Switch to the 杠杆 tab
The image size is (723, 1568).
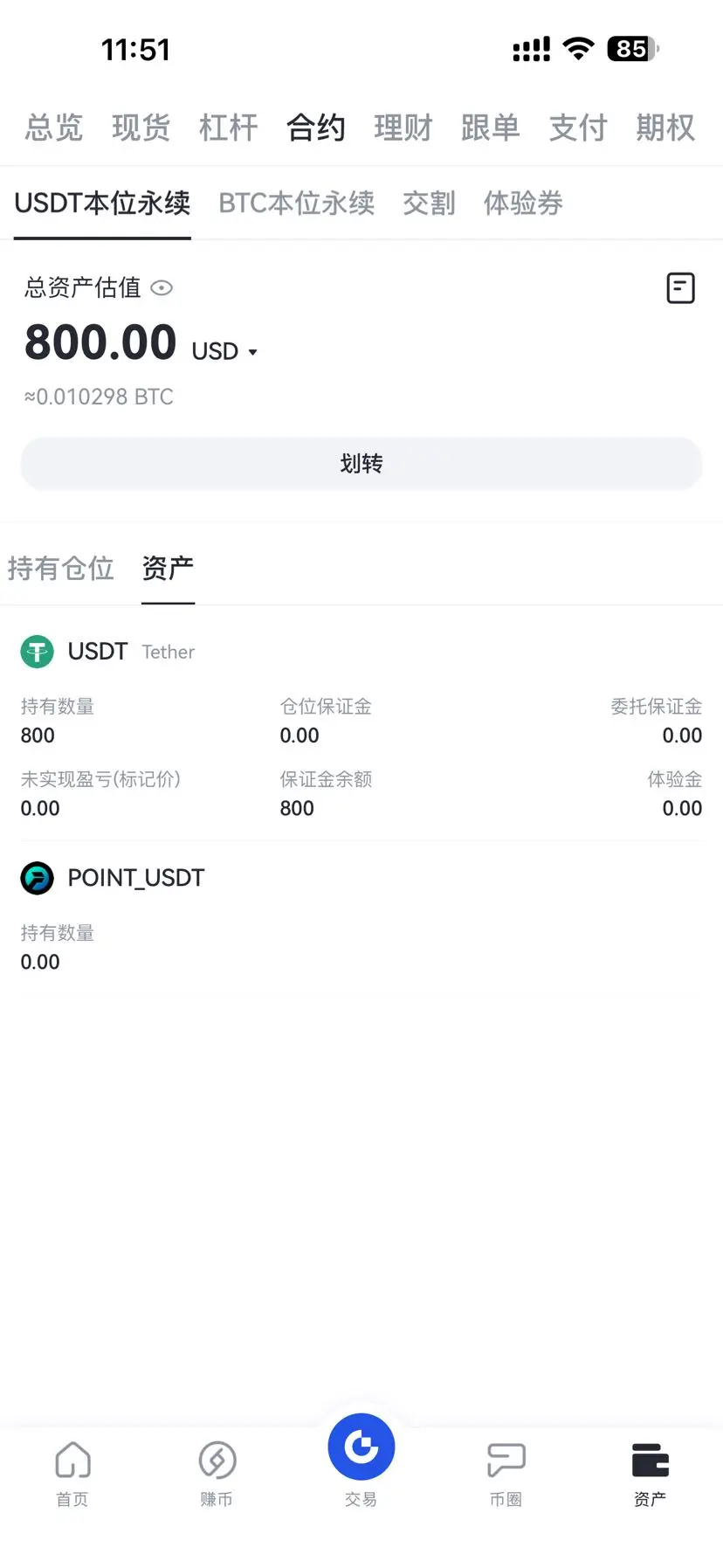pos(229,128)
